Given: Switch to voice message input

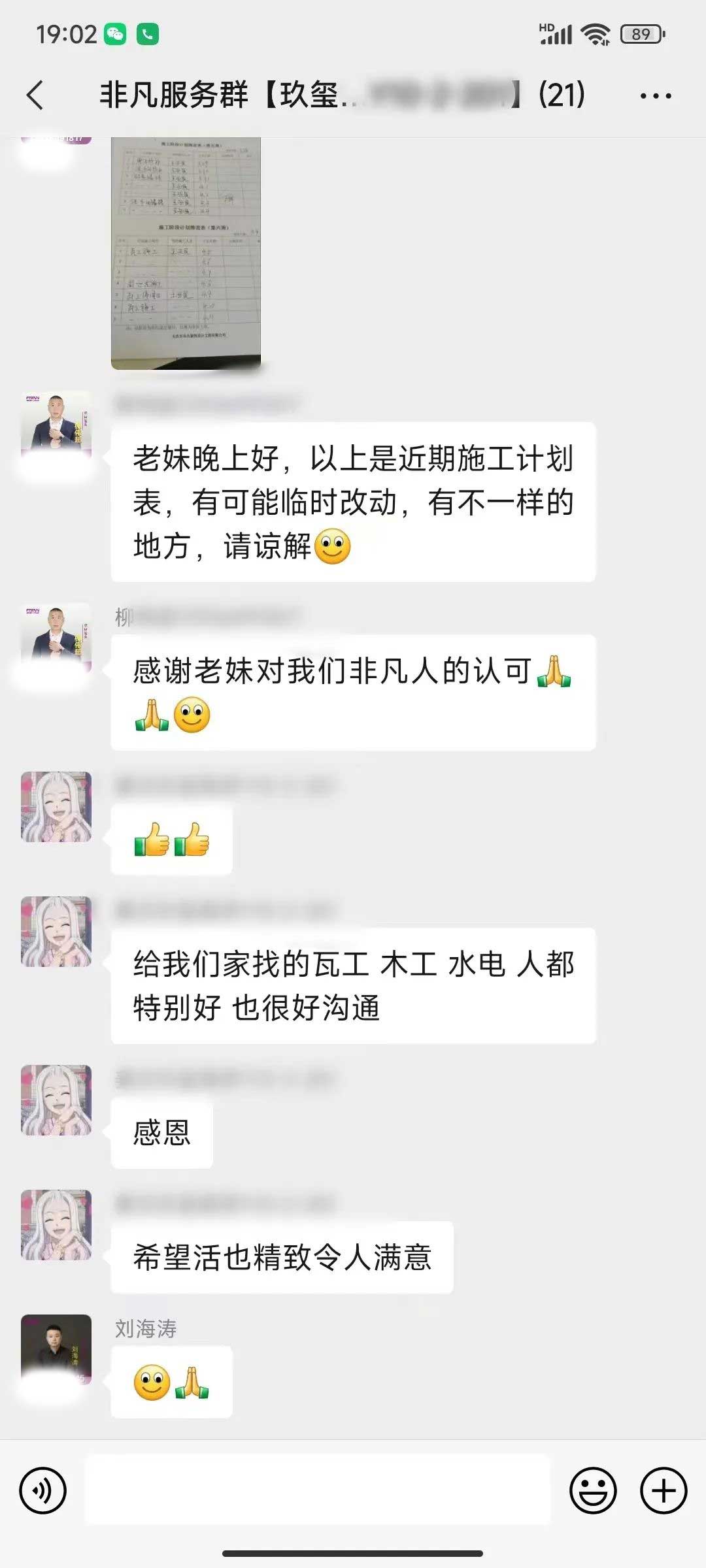Looking at the screenshot, I should (43, 1490).
